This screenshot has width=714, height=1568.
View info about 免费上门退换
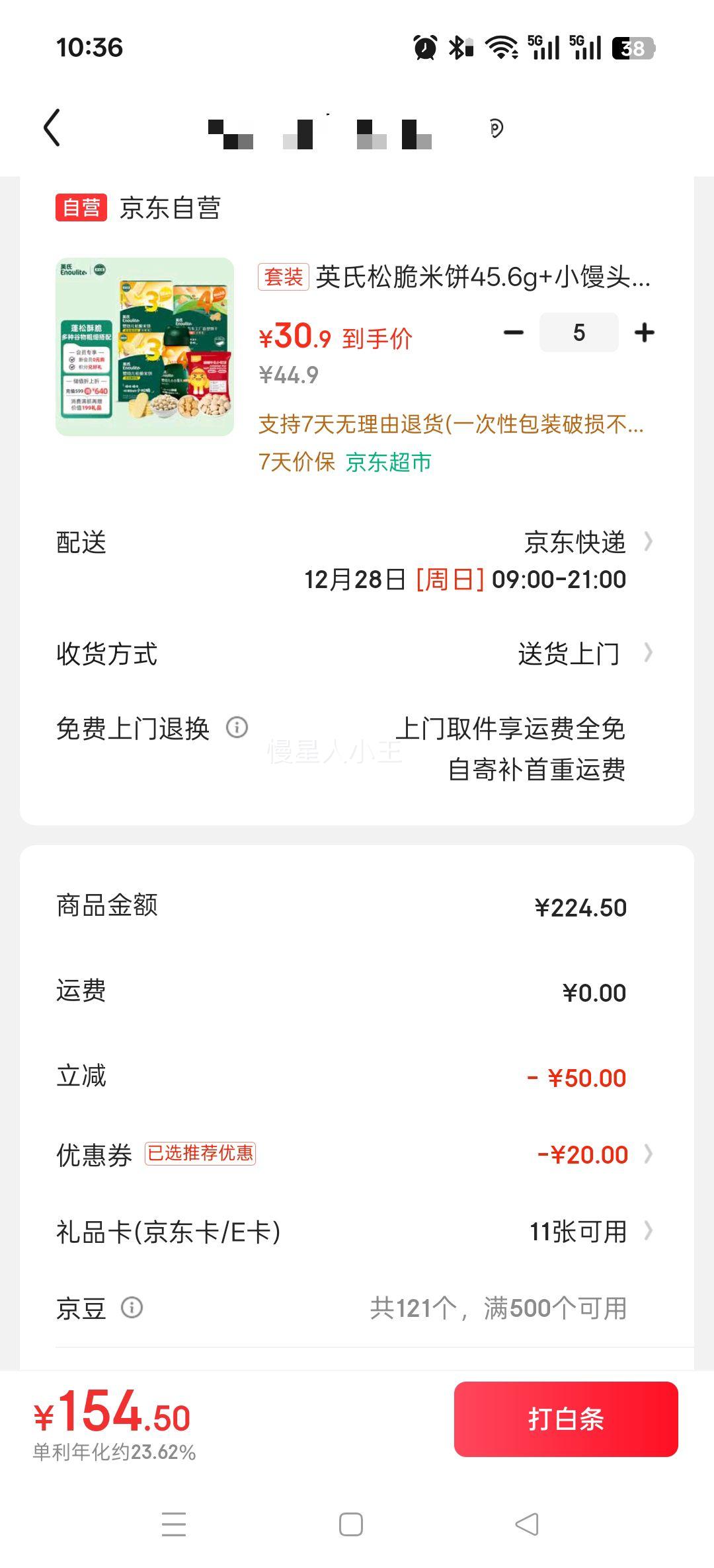(237, 728)
